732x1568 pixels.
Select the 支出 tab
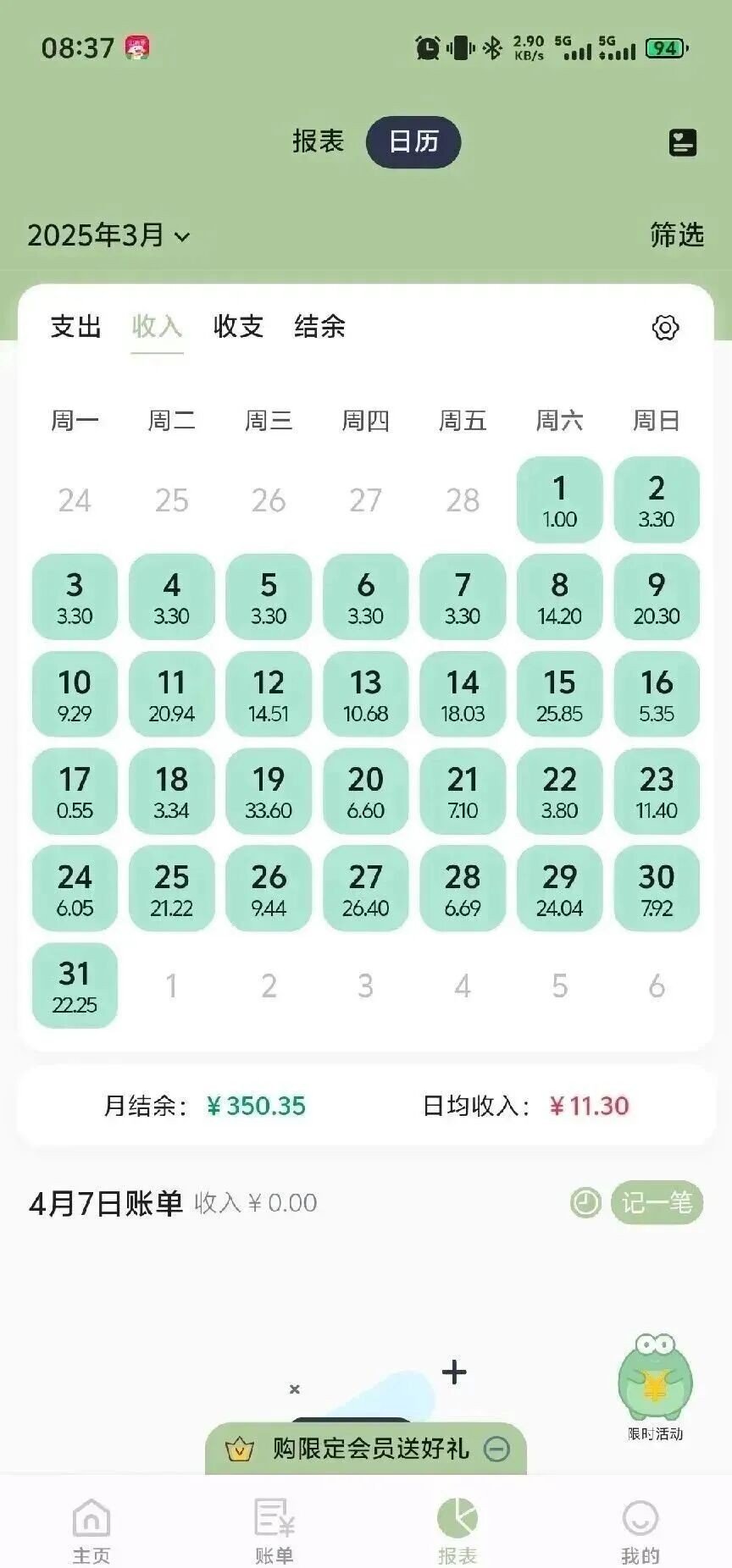pyautogui.click(x=75, y=326)
